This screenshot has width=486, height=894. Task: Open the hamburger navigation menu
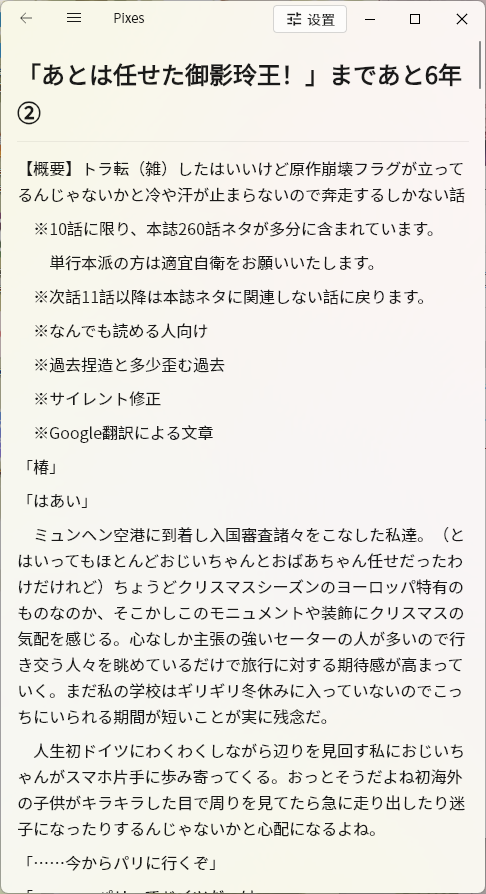pyautogui.click(x=74, y=18)
